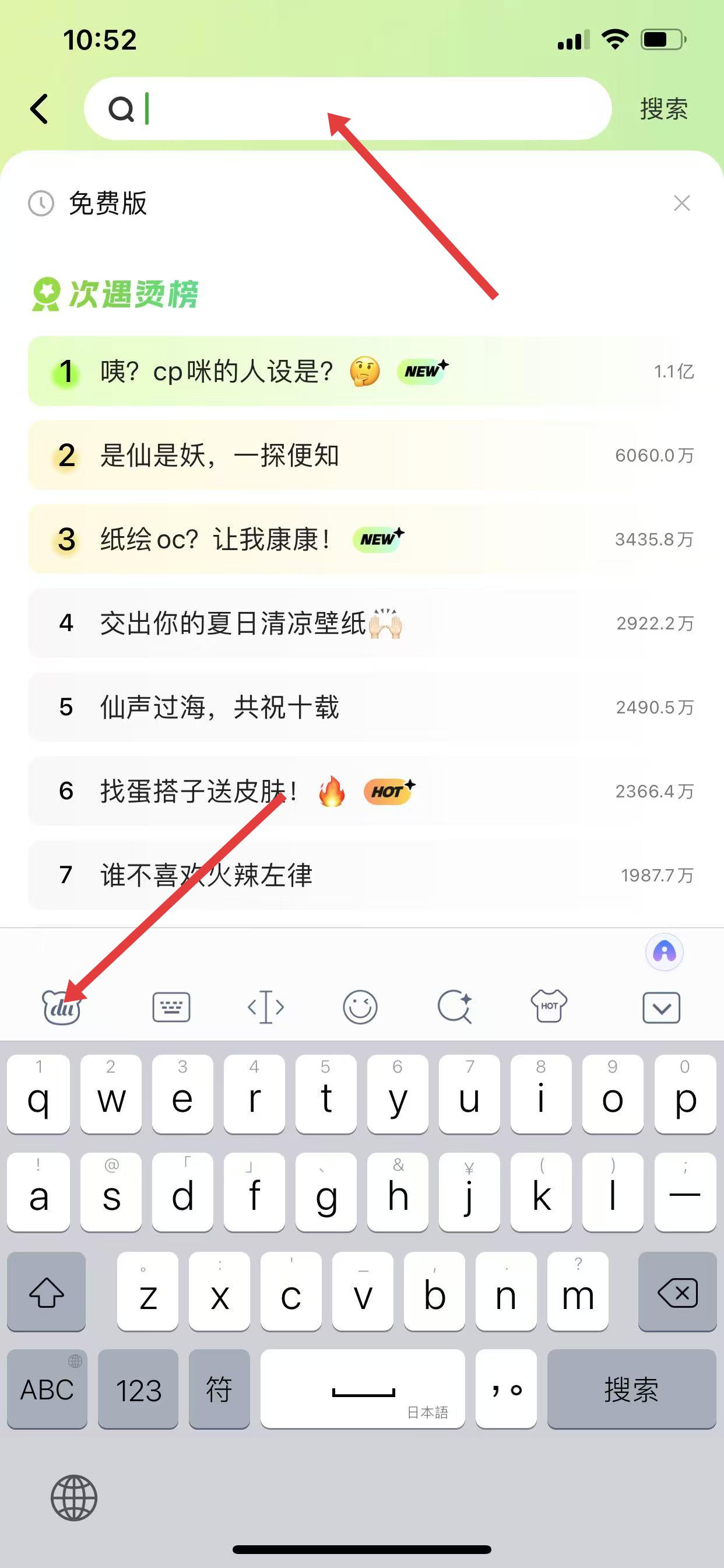Go back with the top-left arrow

[40, 109]
